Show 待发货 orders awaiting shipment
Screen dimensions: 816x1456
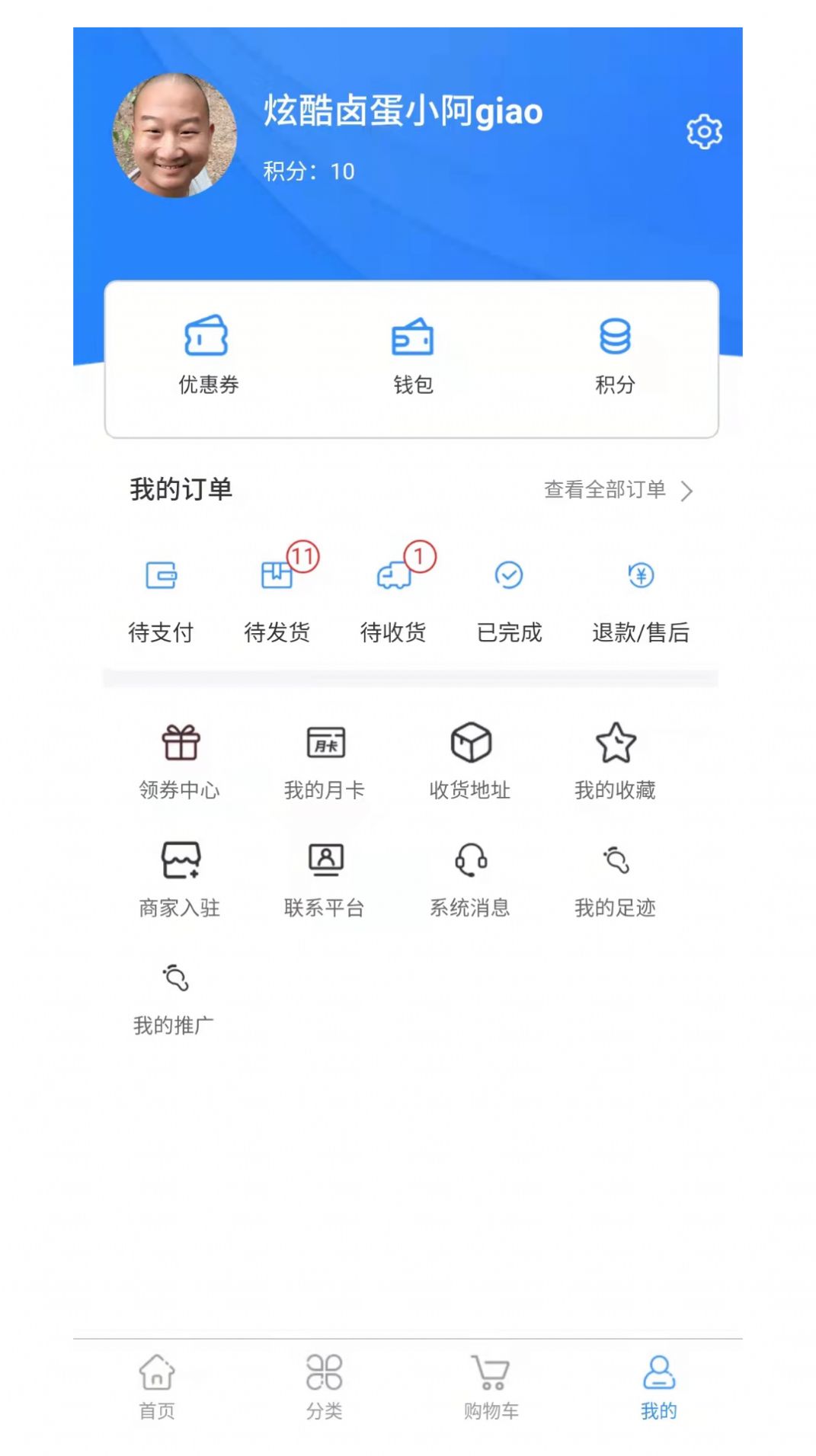277,601
